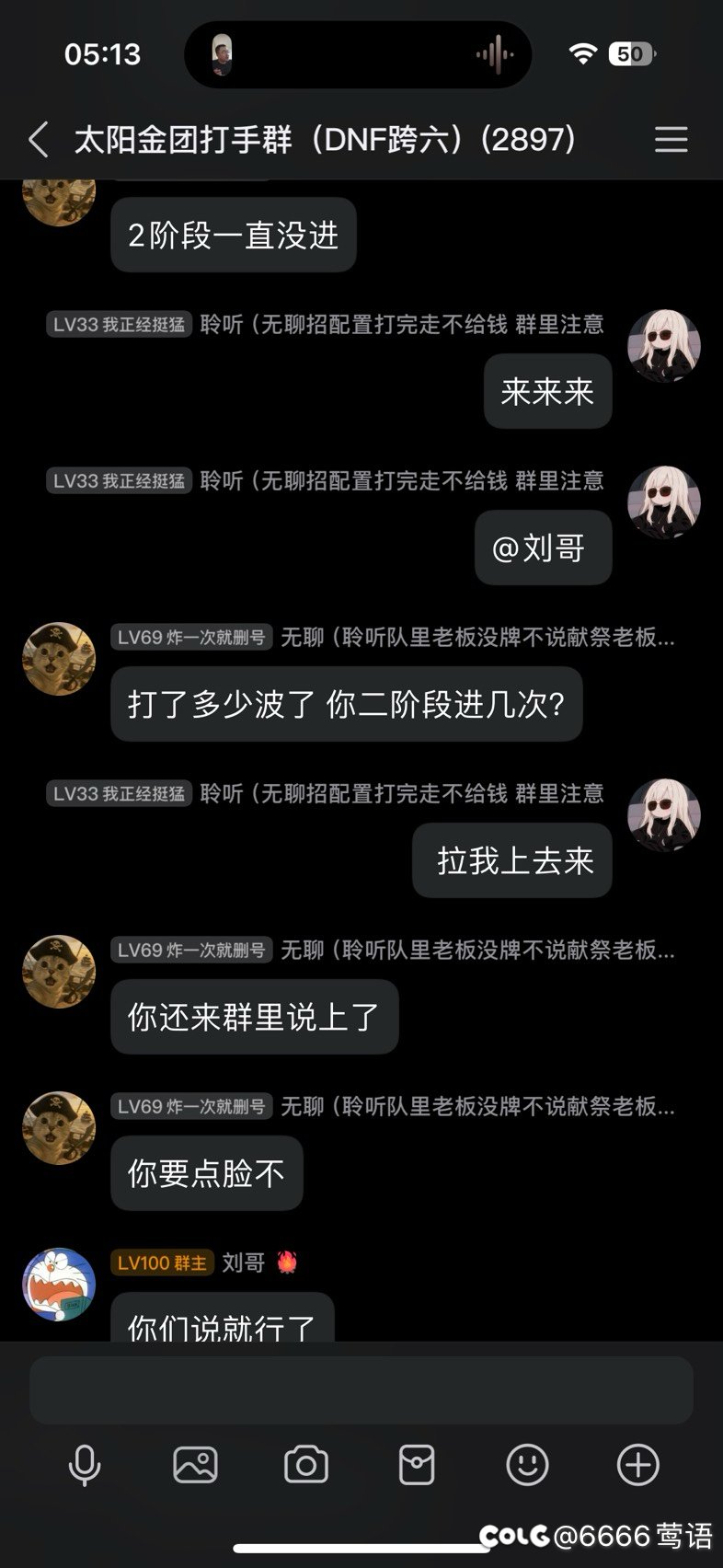Tap the message input field
This screenshot has height=1568, width=723.
[x=361, y=1389]
